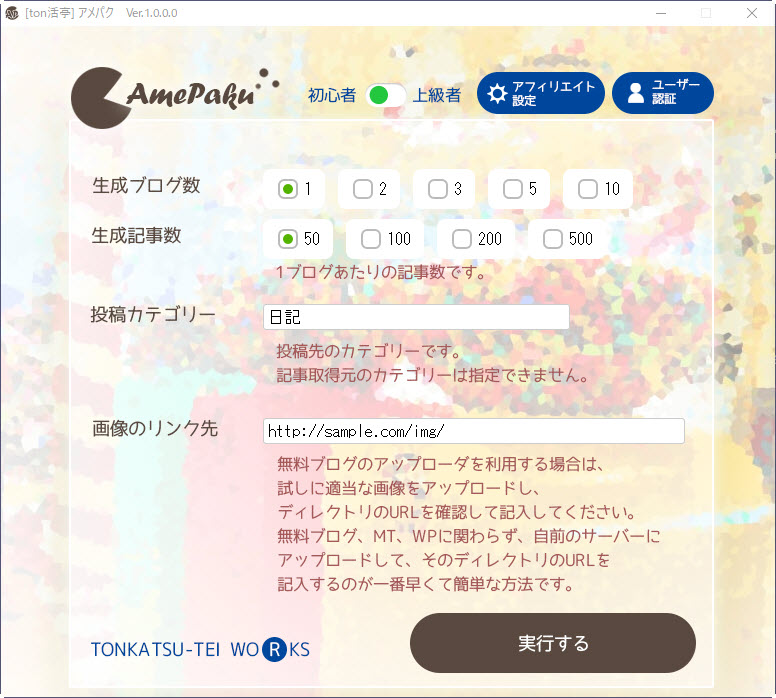
Task: Select 5 for 生成ブログ数
Action: coord(512,189)
